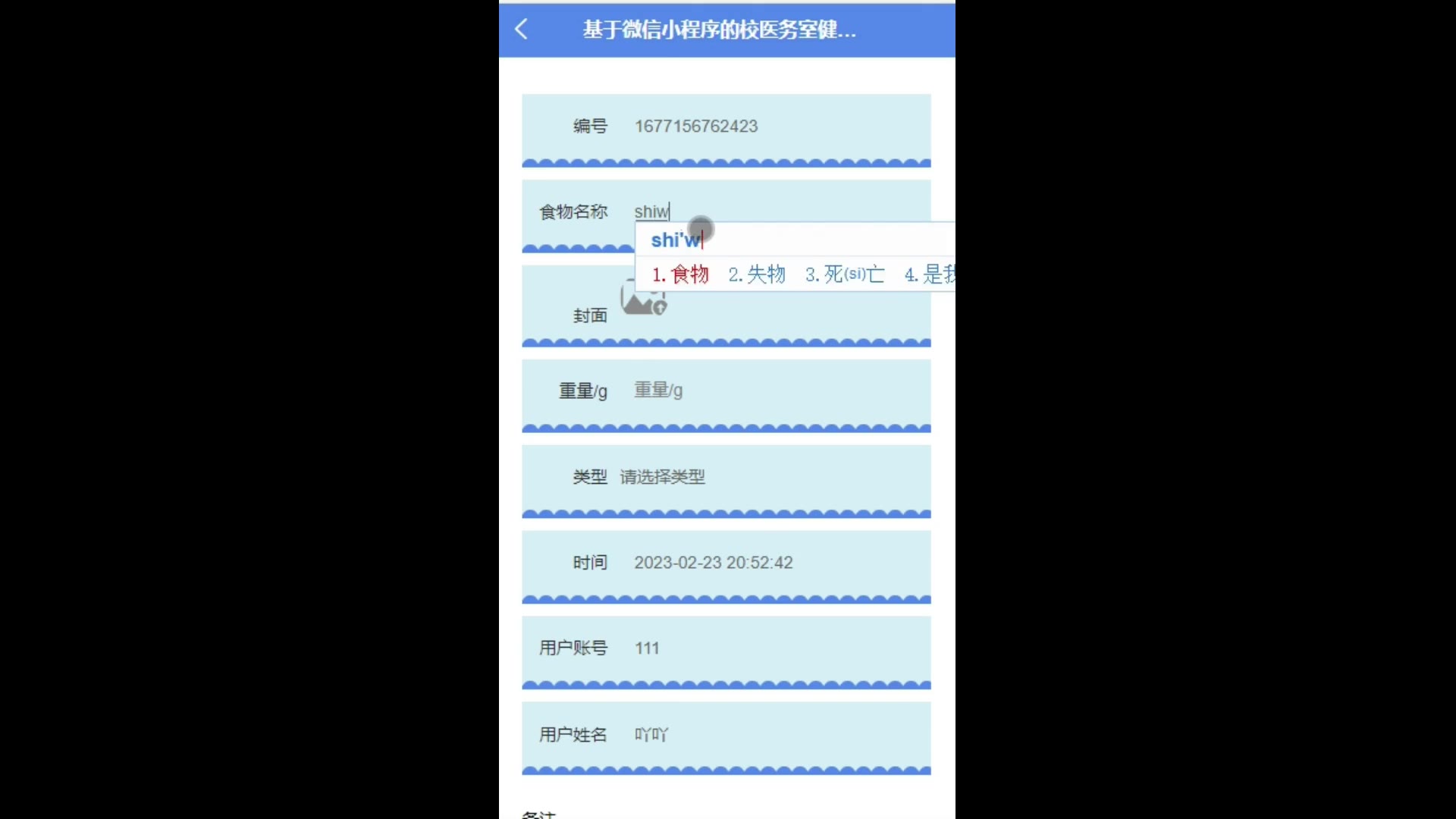Open the 请选择类型 type picker
Screen dimensions: 1456x819
(663, 477)
